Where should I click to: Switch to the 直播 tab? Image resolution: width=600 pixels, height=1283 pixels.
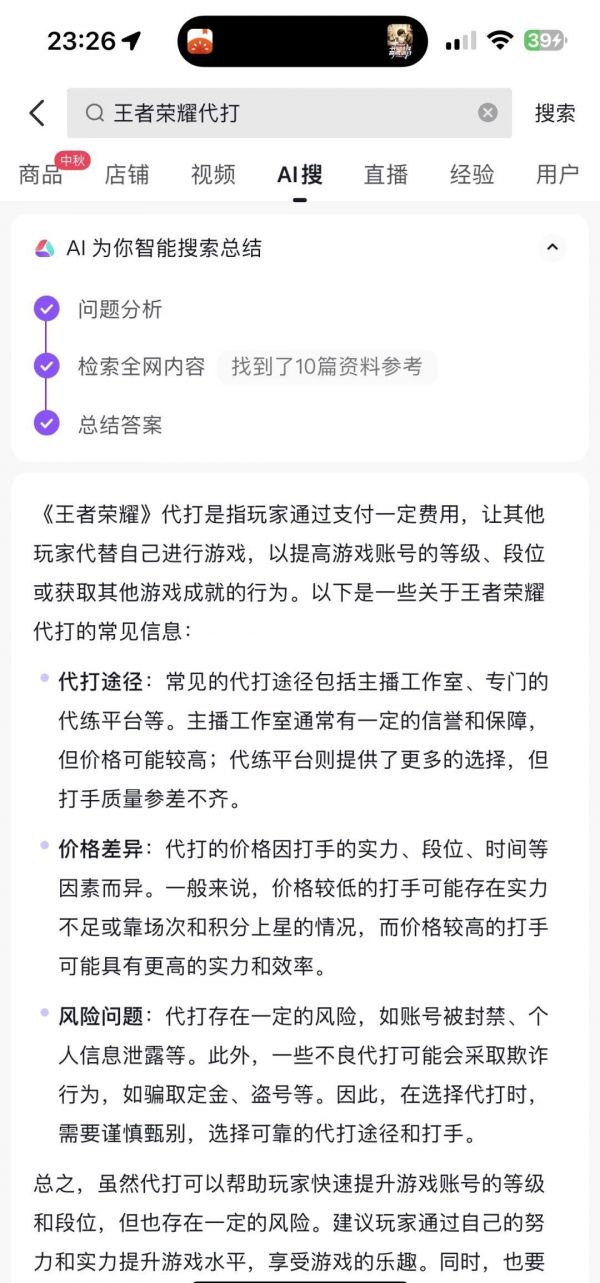pos(386,174)
